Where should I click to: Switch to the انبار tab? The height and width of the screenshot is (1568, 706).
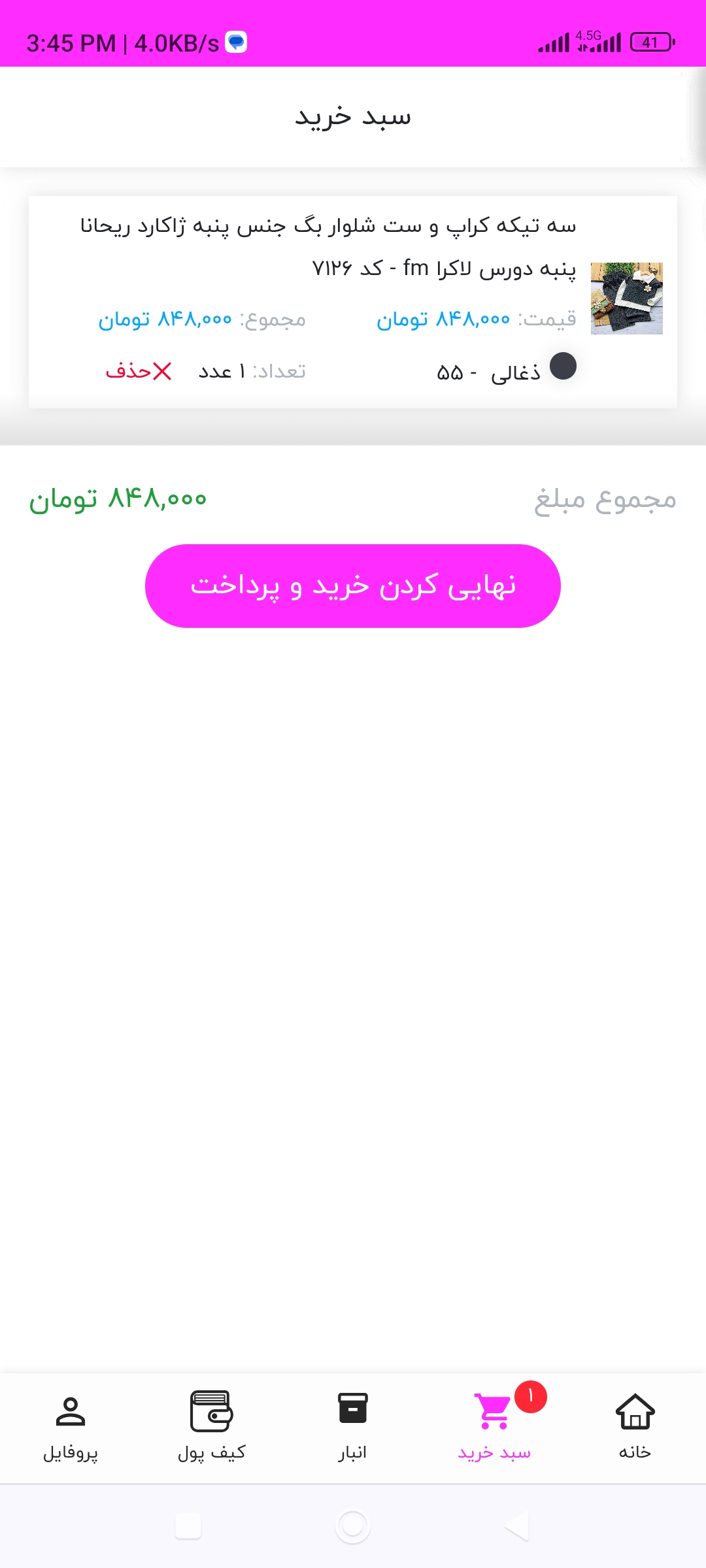353,1426
